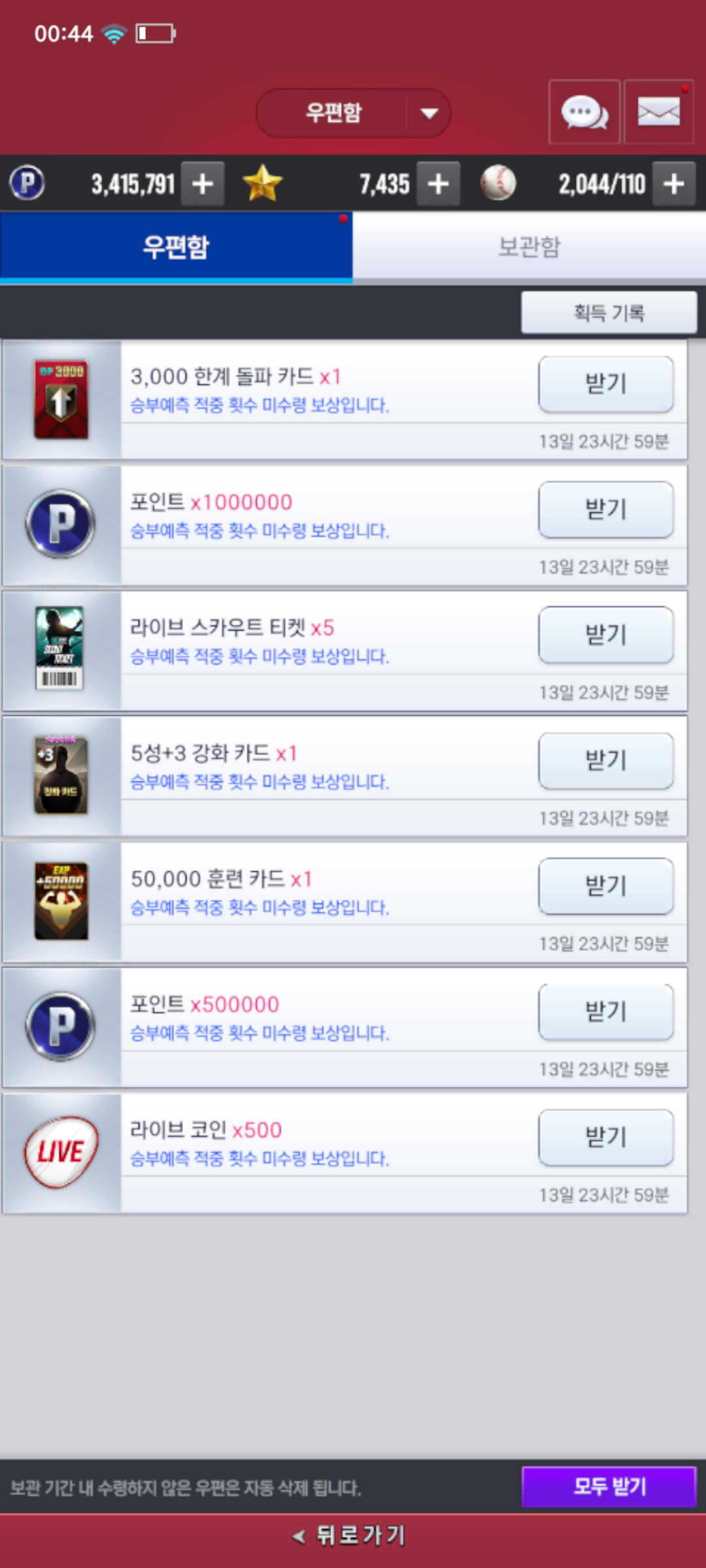The height and width of the screenshot is (1568, 706).
Task: Open 획득 기록 history
Action: tap(609, 313)
